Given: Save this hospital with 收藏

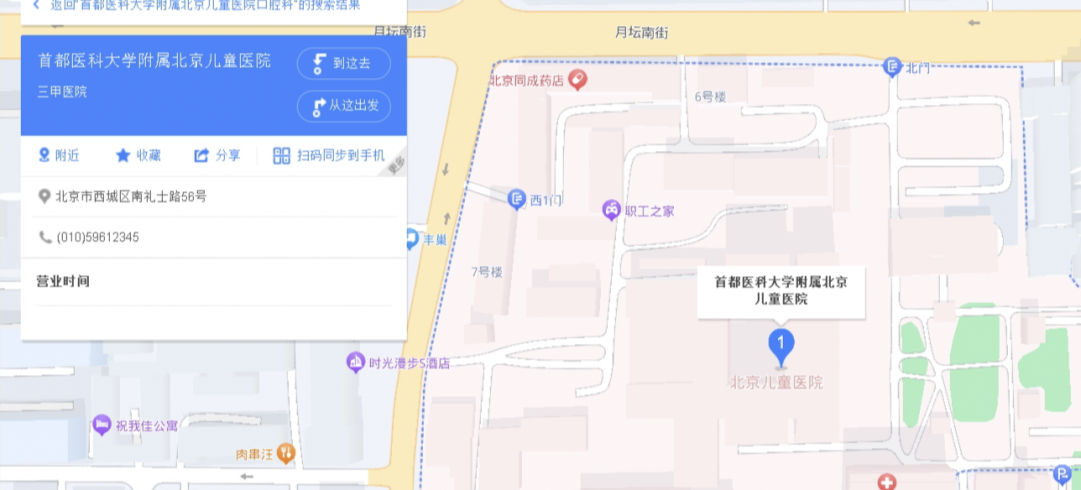Looking at the screenshot, I should [x=138, y=155].
